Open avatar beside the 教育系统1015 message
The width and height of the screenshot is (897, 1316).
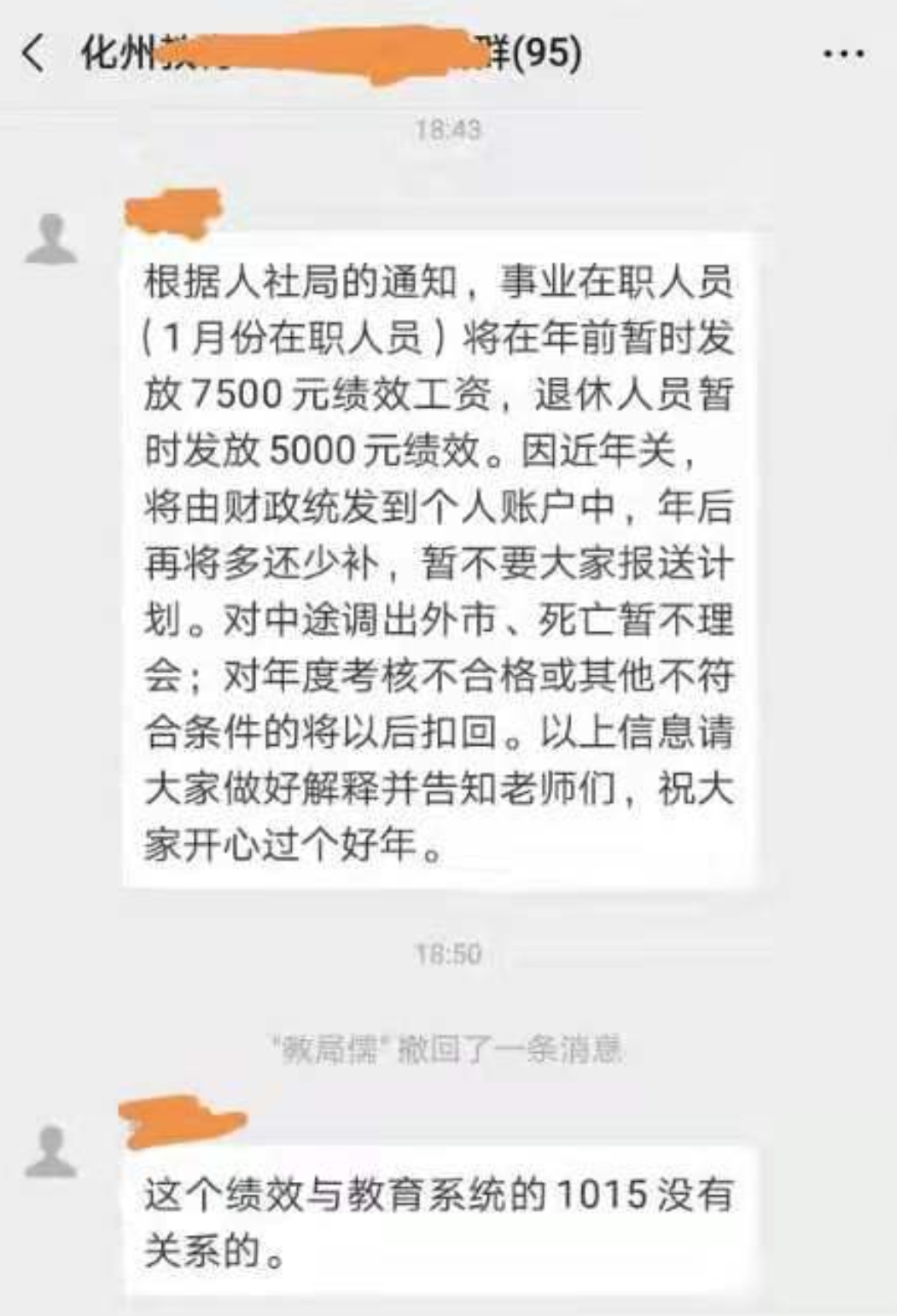[51, 1151]
